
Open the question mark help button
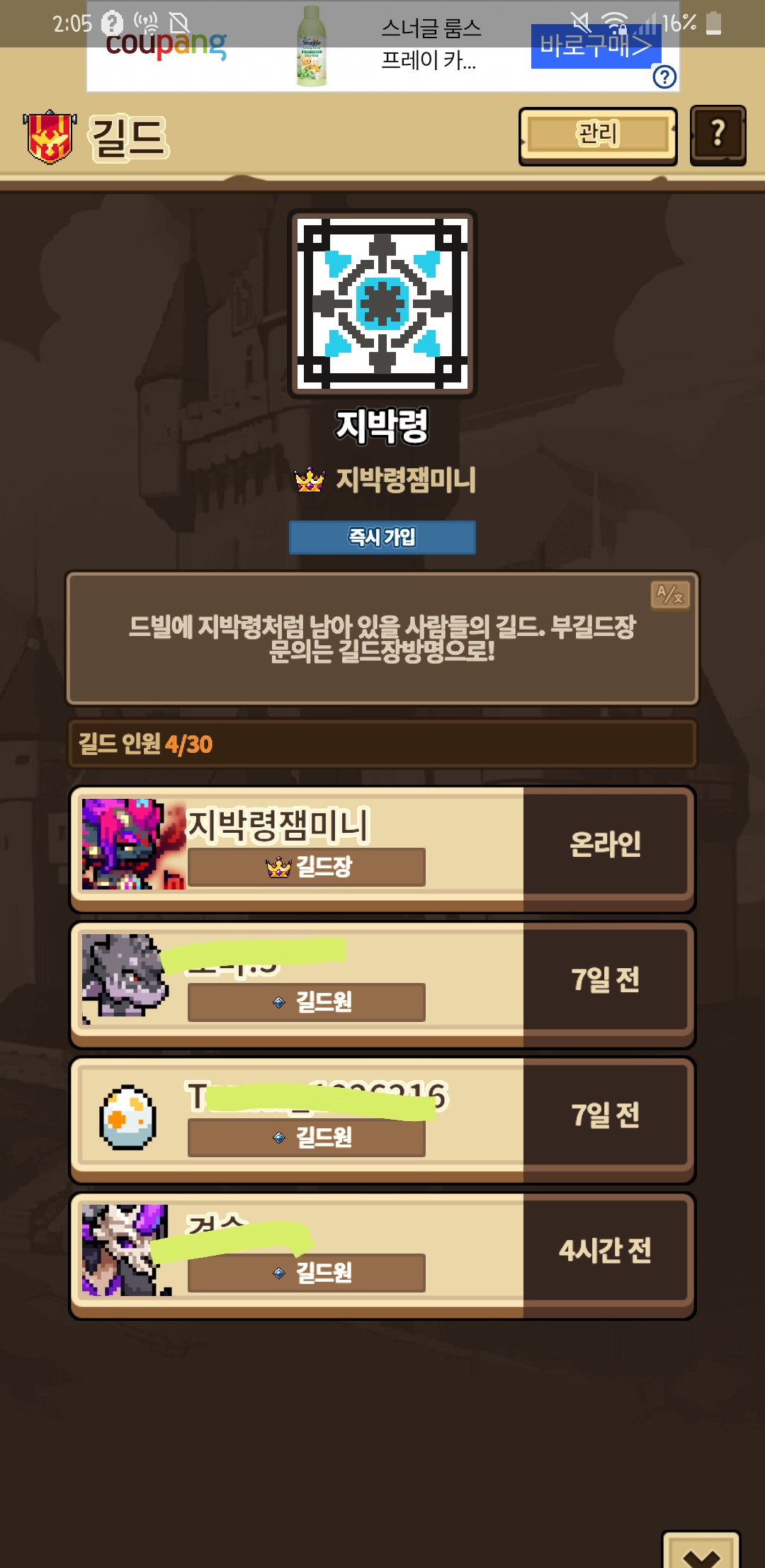point(718,135)
